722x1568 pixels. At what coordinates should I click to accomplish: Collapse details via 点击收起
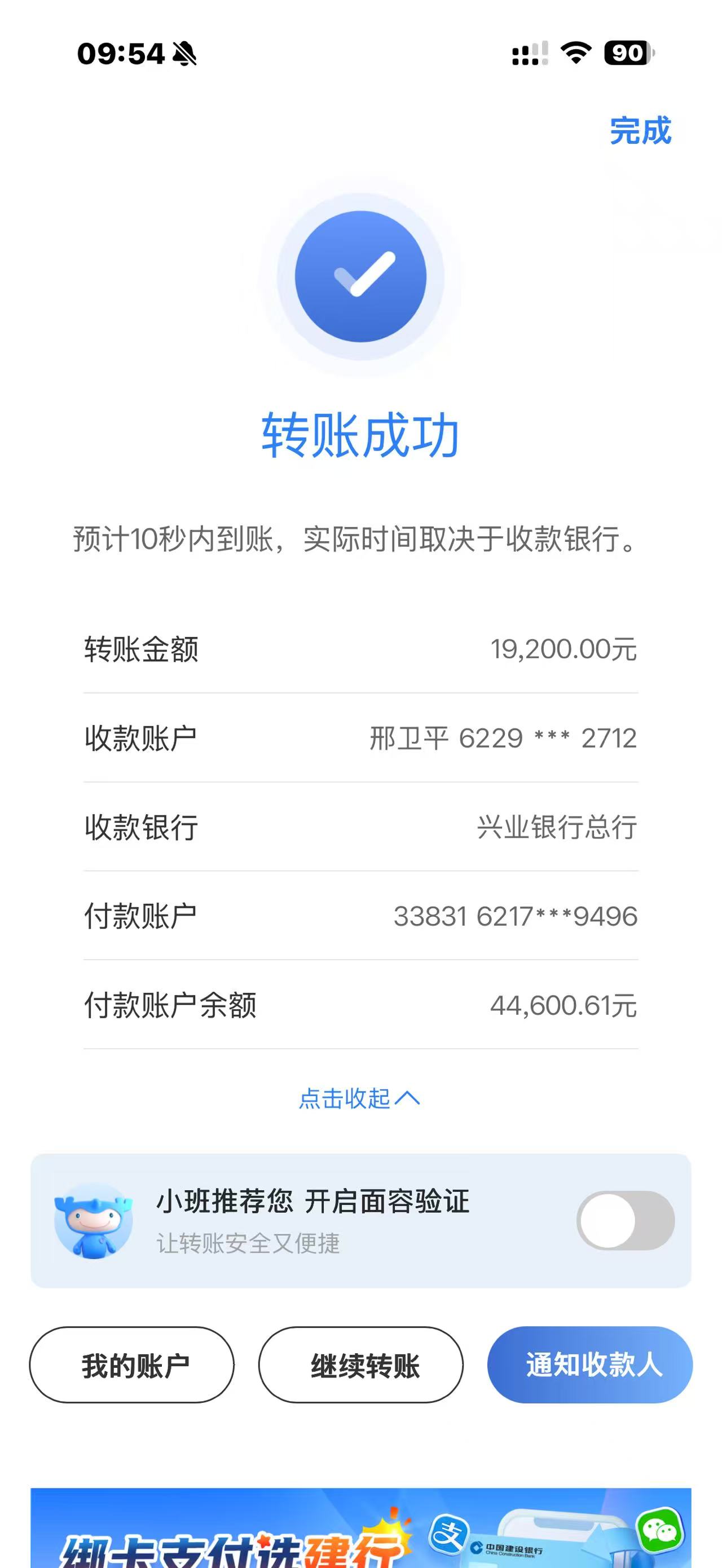pyautogui.click(x=359, y=1099)
